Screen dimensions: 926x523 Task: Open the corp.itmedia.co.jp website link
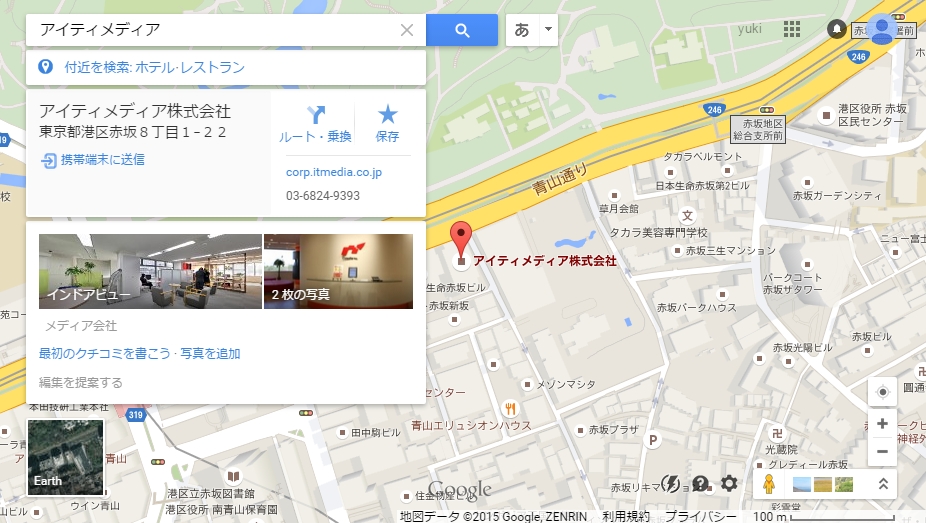click(x=334, y=172)
